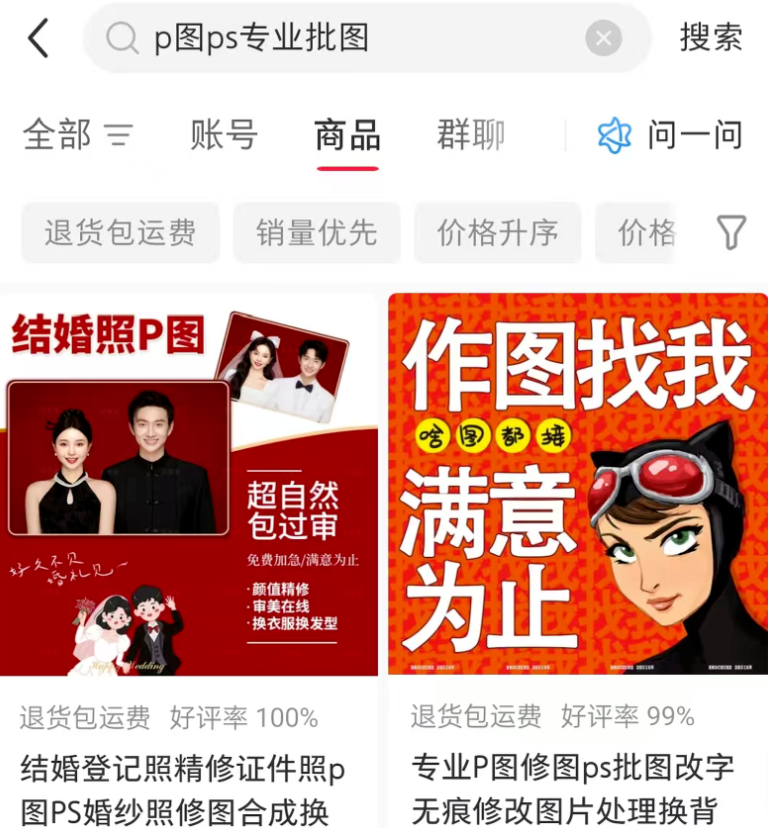
Task: Tap the back arrow to return
Action: point(39,38)
